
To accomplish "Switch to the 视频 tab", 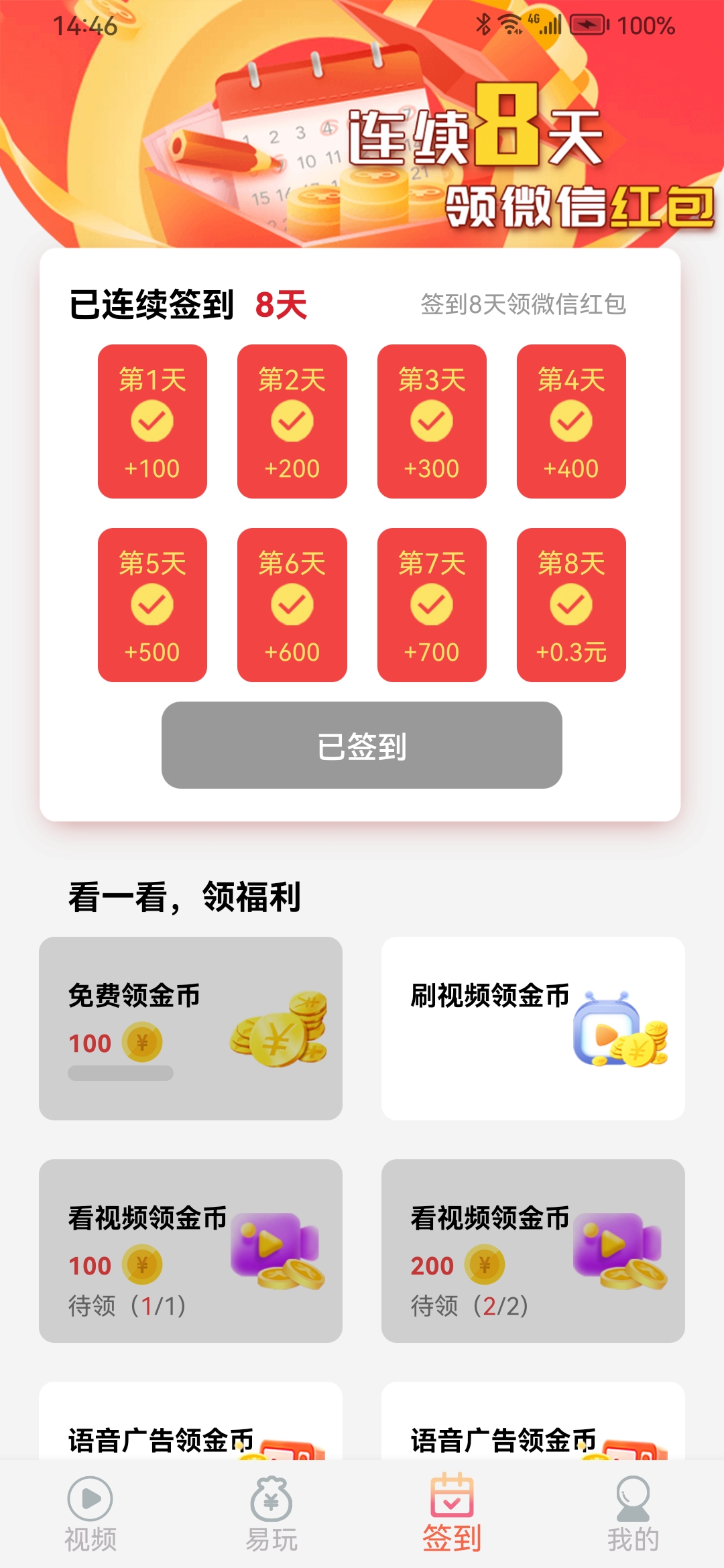I will [x=90, y=1514].
